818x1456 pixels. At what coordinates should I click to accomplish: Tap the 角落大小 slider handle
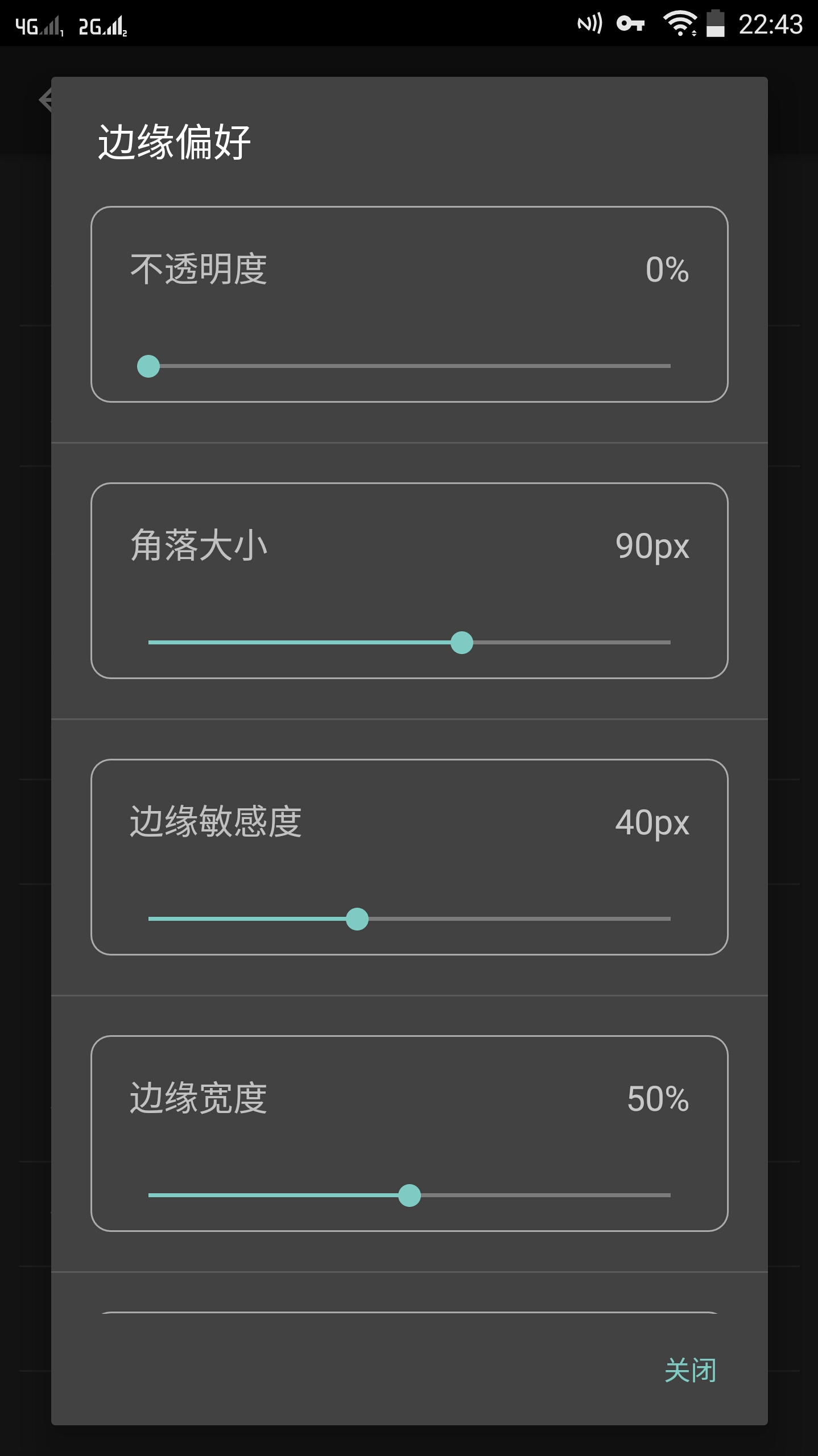tap(461, 643)
